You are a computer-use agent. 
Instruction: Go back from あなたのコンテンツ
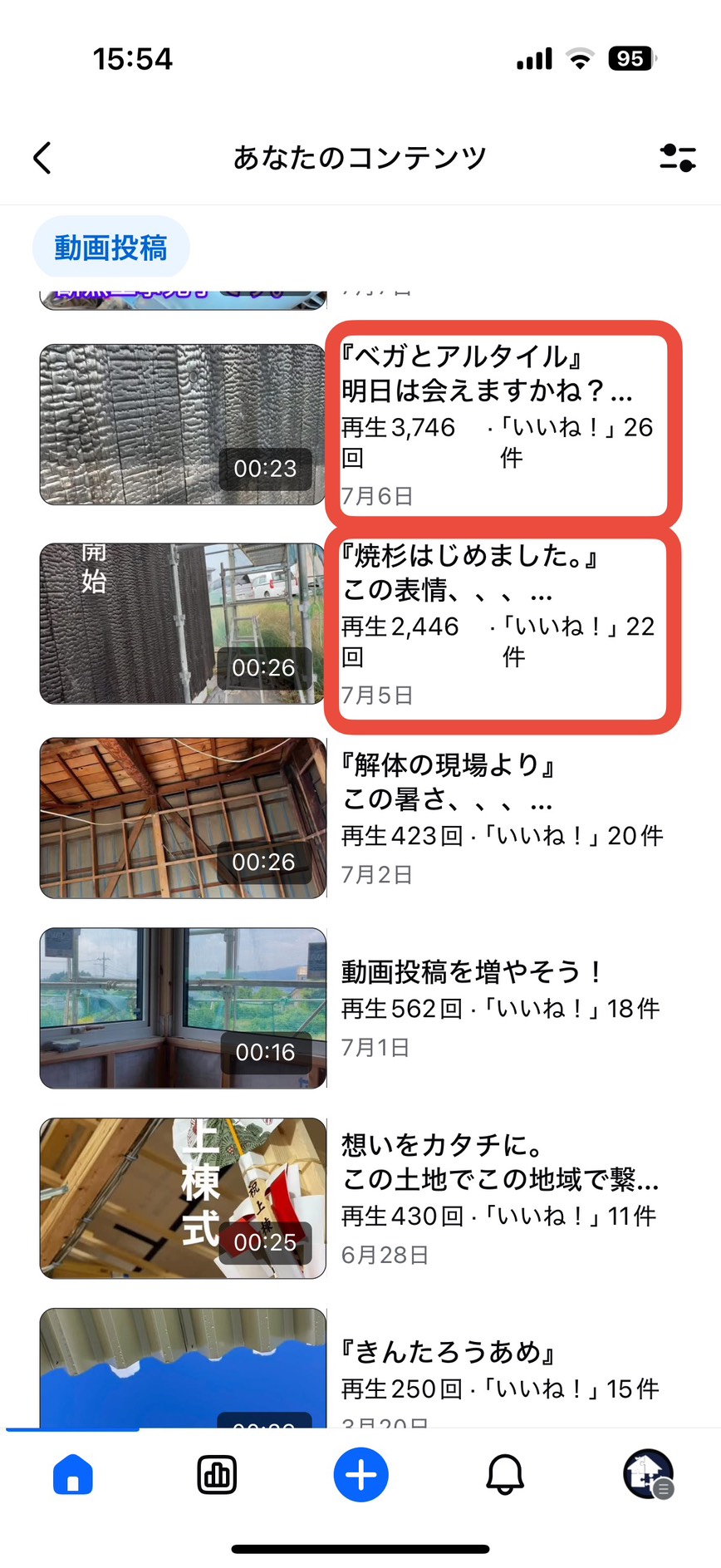[x=42, y=158]
